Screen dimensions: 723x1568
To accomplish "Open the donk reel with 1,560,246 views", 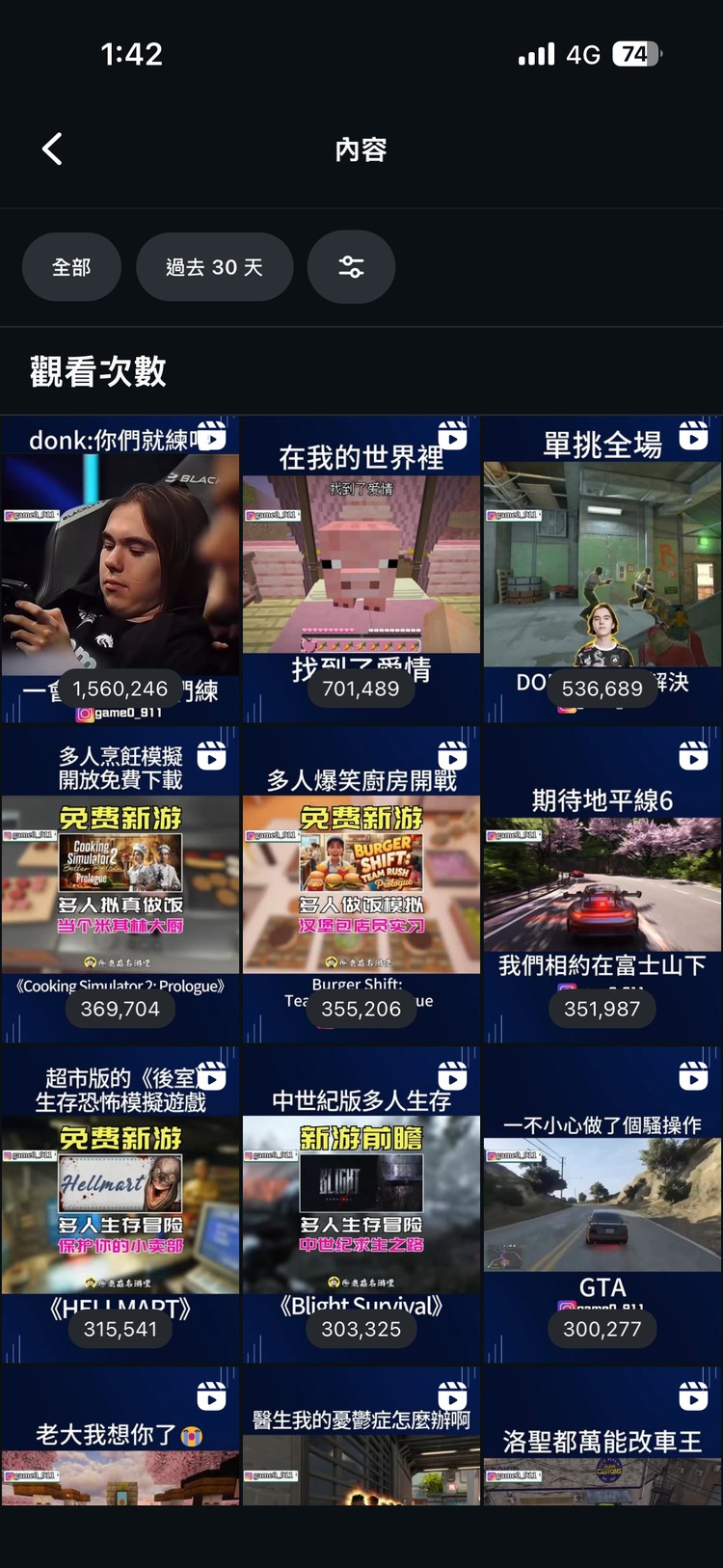I will (120, 569).
